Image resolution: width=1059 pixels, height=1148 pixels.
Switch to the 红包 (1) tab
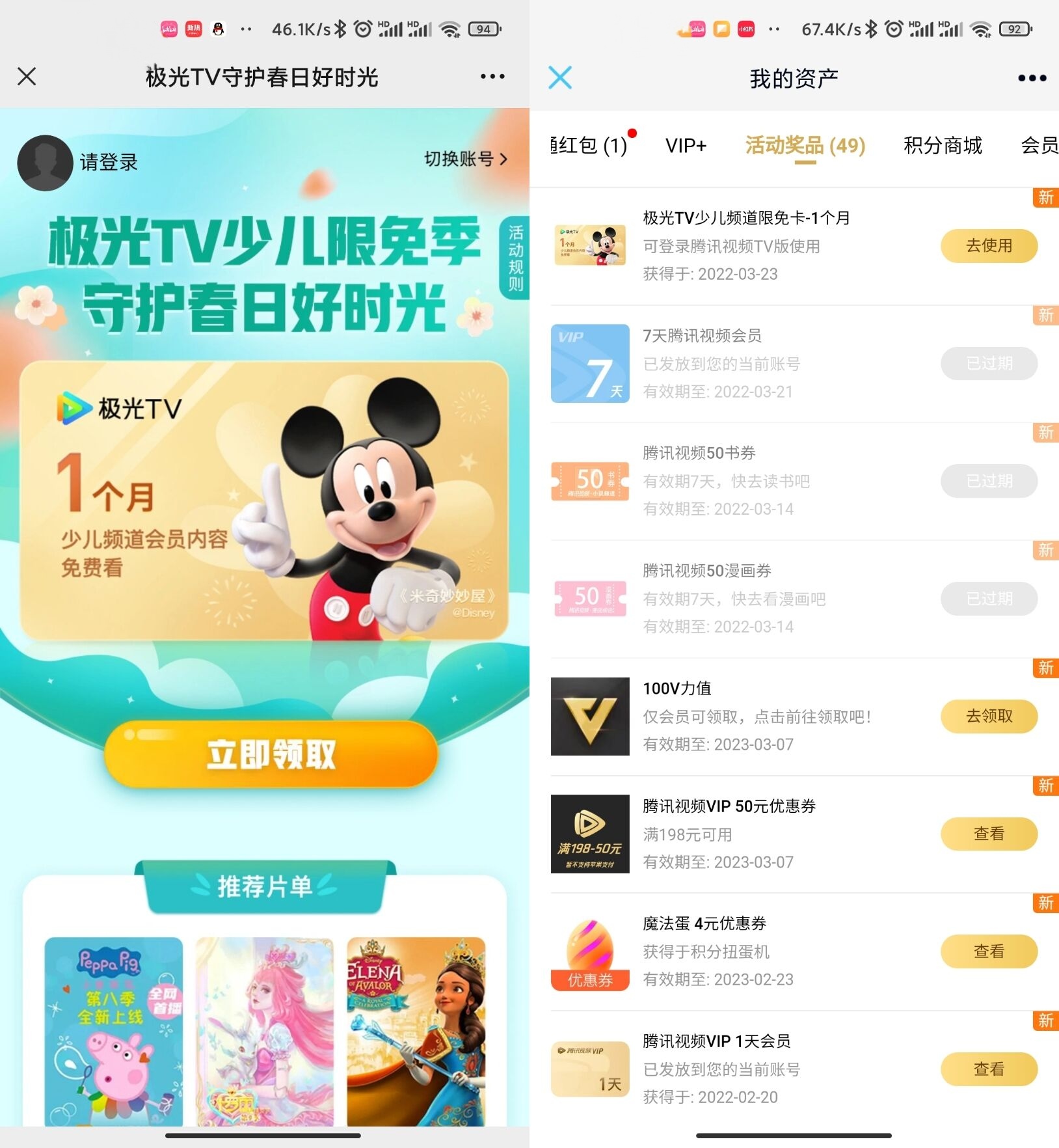click(x=589, y=145)
